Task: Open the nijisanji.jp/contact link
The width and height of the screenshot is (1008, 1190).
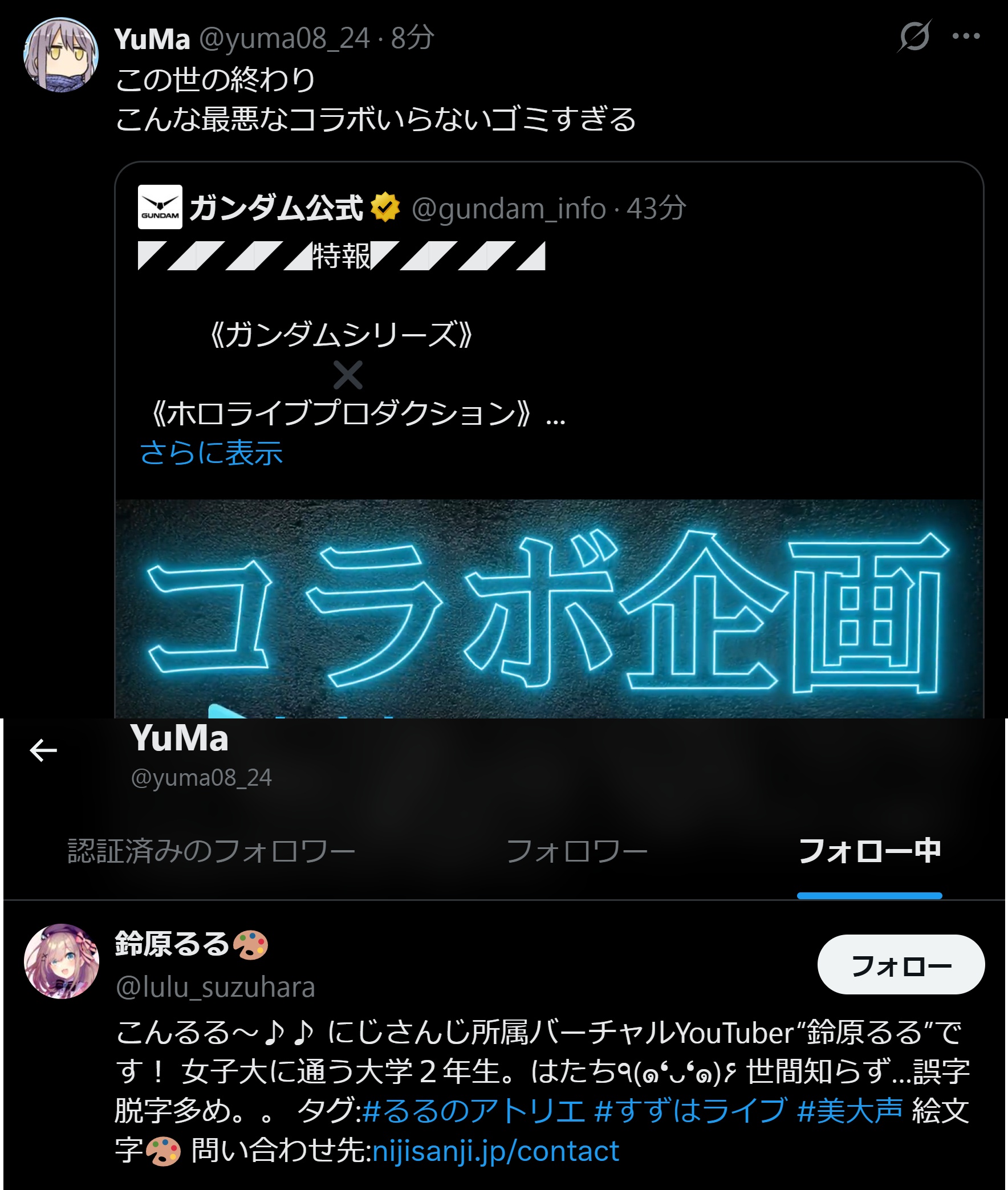Action: [495, 1151]
